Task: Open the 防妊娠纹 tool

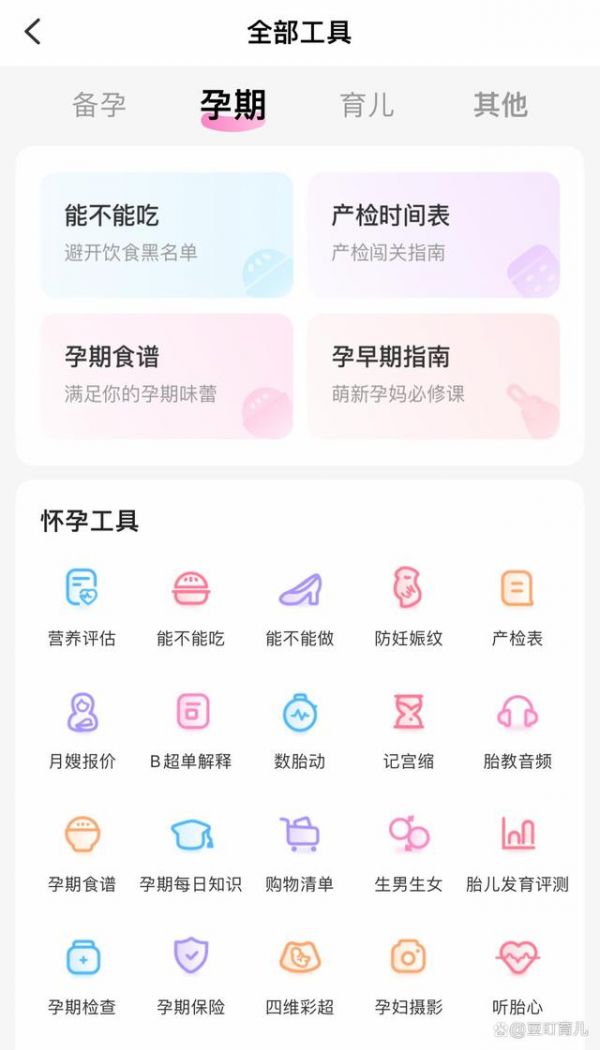Action: pos(408,607)
